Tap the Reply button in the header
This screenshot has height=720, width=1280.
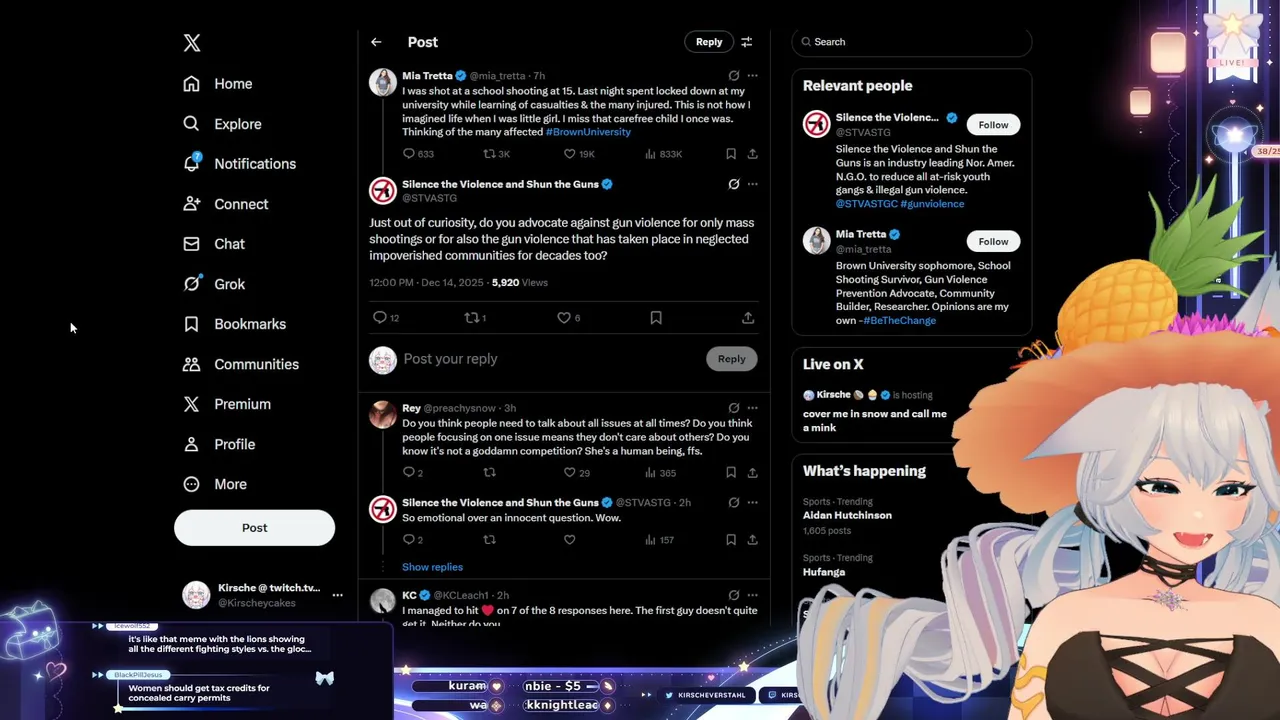(709, 42)
